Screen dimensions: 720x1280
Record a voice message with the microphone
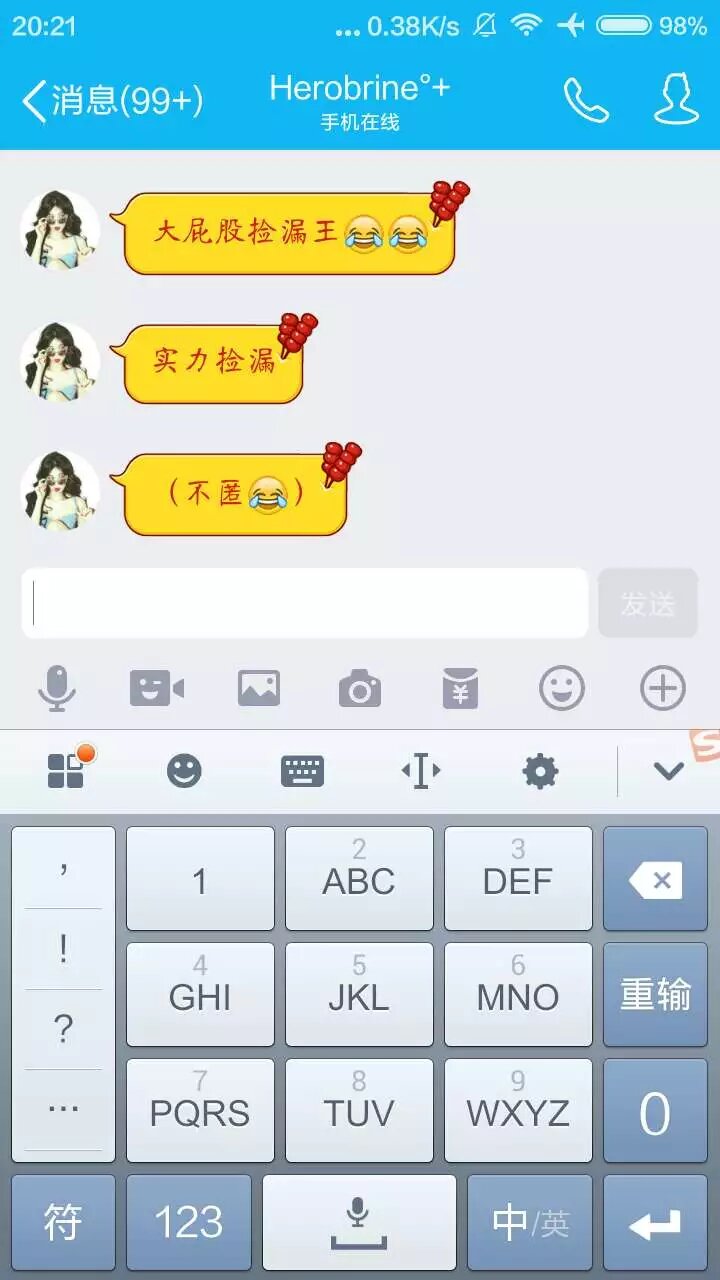point(57,688)
